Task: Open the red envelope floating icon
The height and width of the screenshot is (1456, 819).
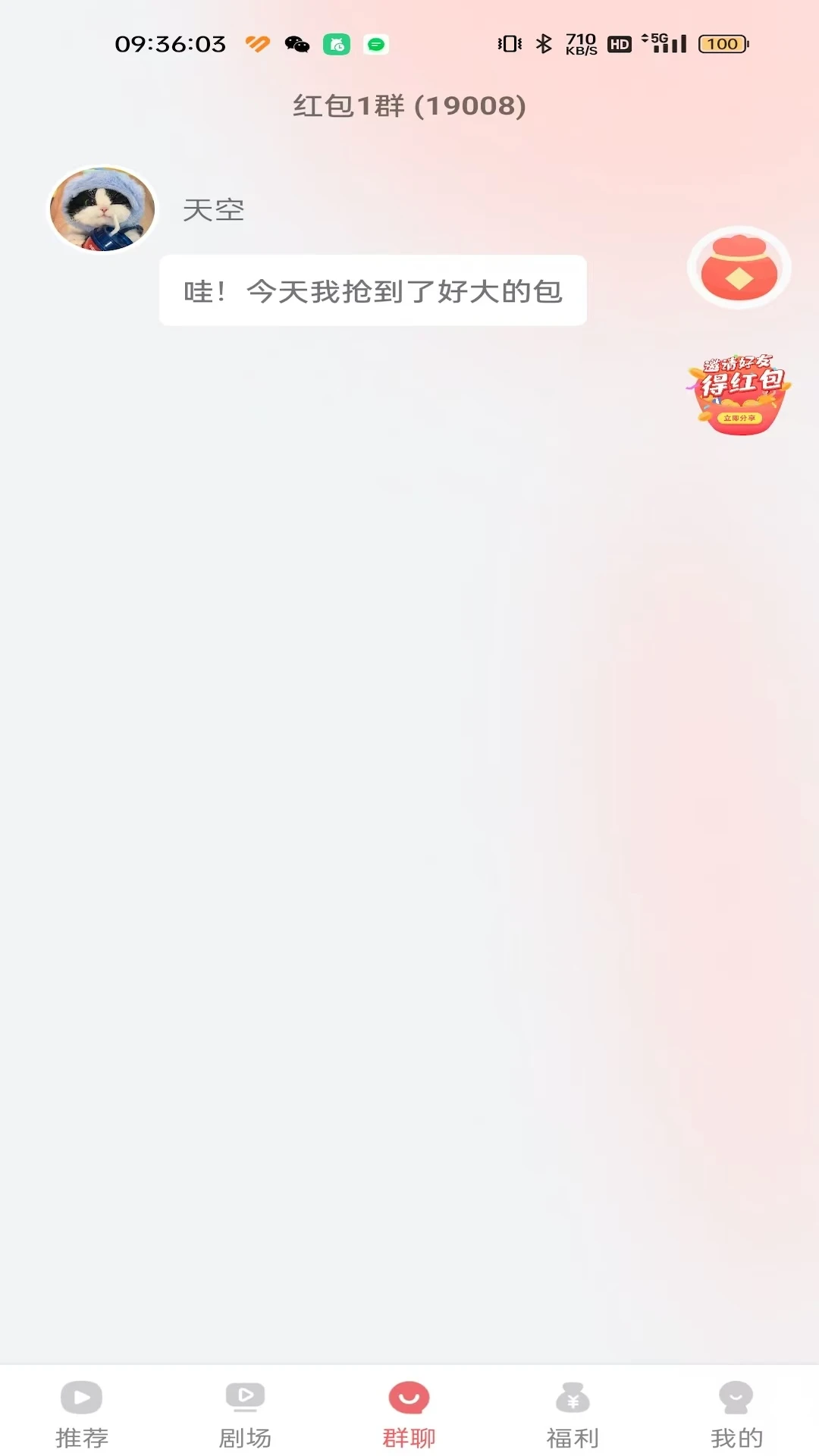Action: click(x=739, y=268)
